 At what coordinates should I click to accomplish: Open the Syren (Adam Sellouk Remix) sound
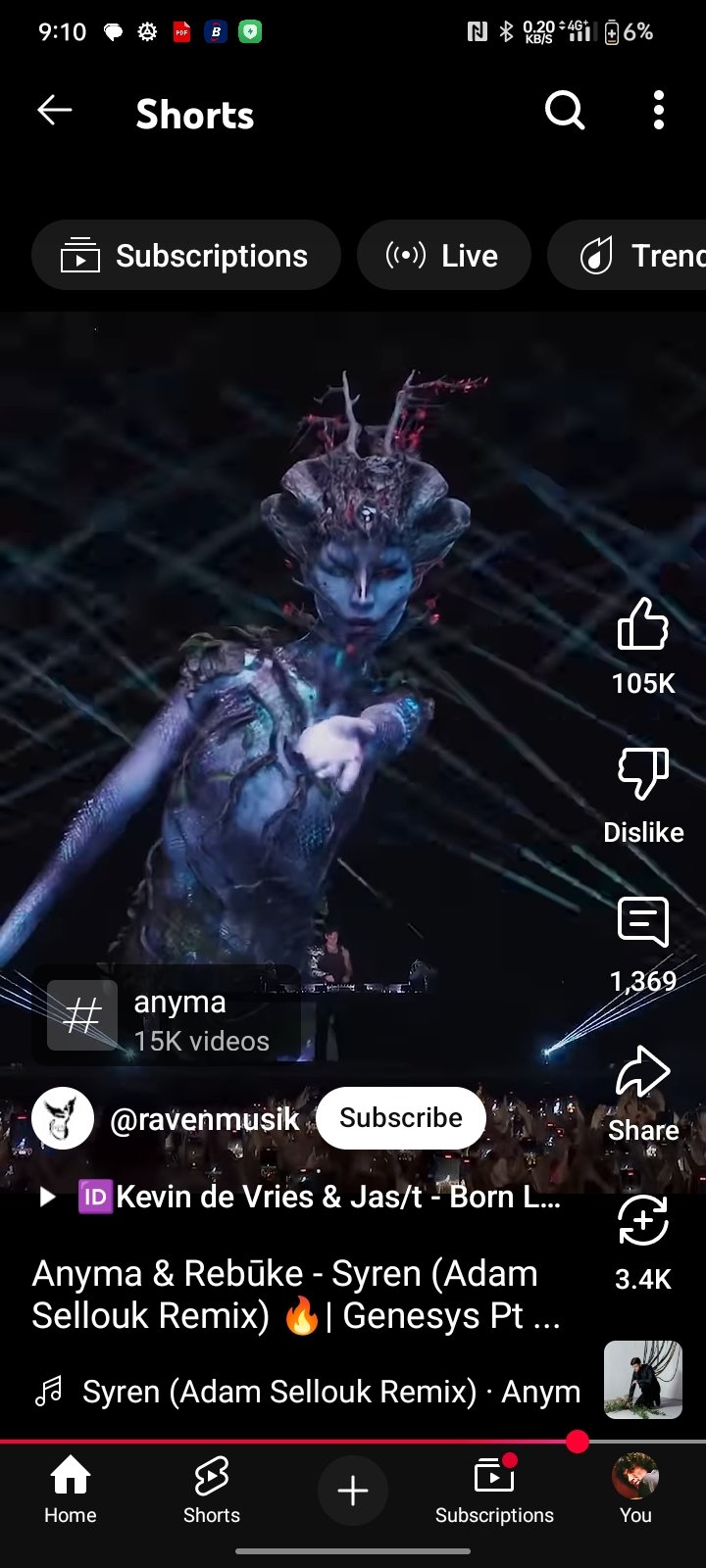pos(314,1392)
